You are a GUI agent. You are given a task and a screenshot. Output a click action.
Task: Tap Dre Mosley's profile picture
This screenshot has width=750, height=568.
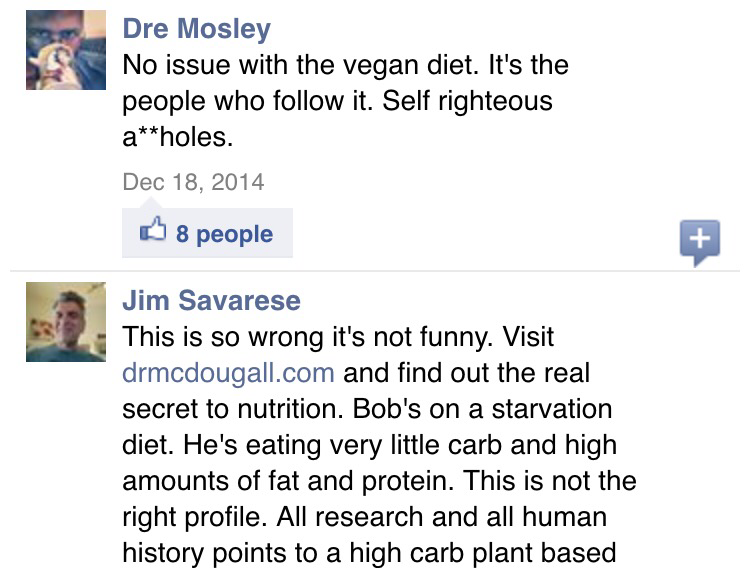point(66,50)
